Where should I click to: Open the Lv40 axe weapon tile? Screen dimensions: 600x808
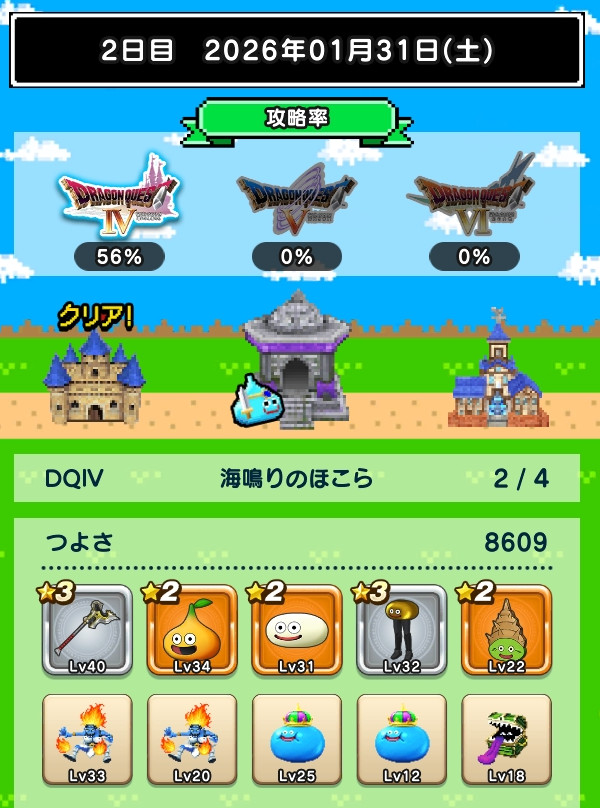[x=87, y=630]
